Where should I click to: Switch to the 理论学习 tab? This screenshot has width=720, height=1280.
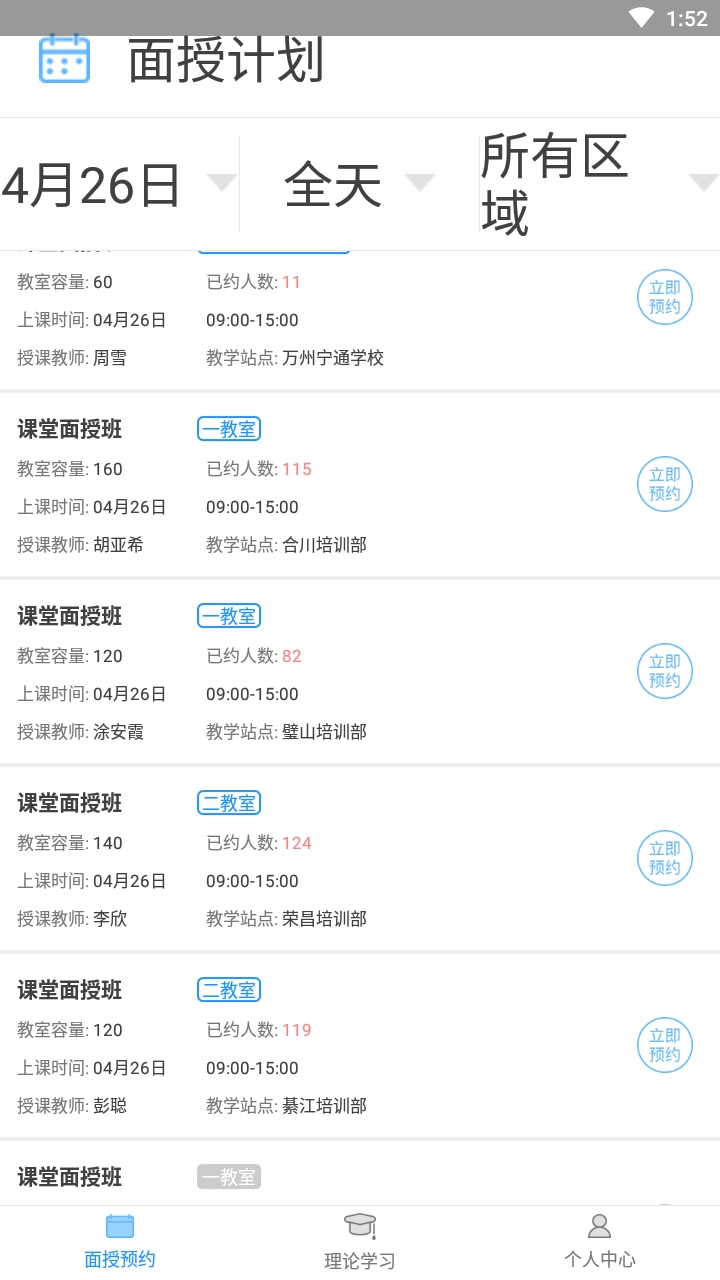[360, 1242]
